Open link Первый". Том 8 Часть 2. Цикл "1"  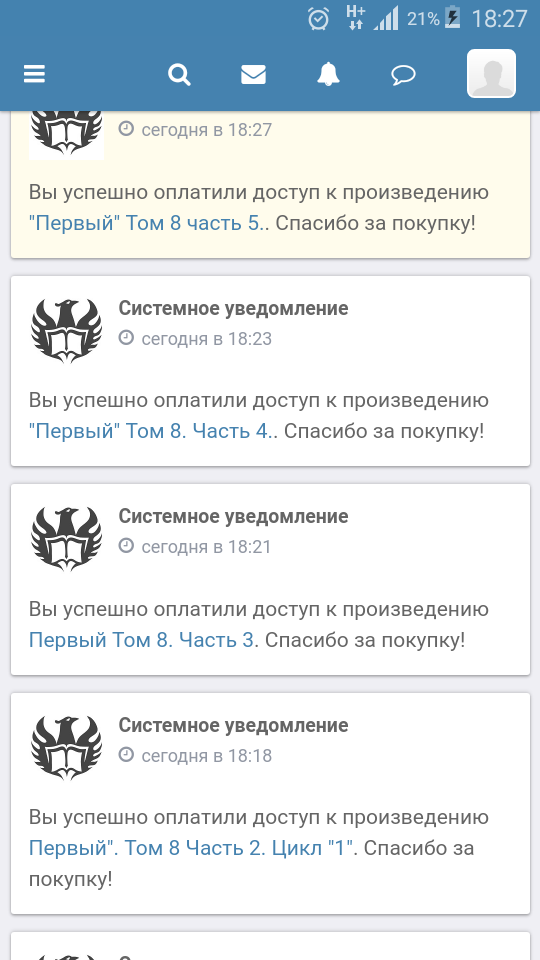[x=193, y=848]
